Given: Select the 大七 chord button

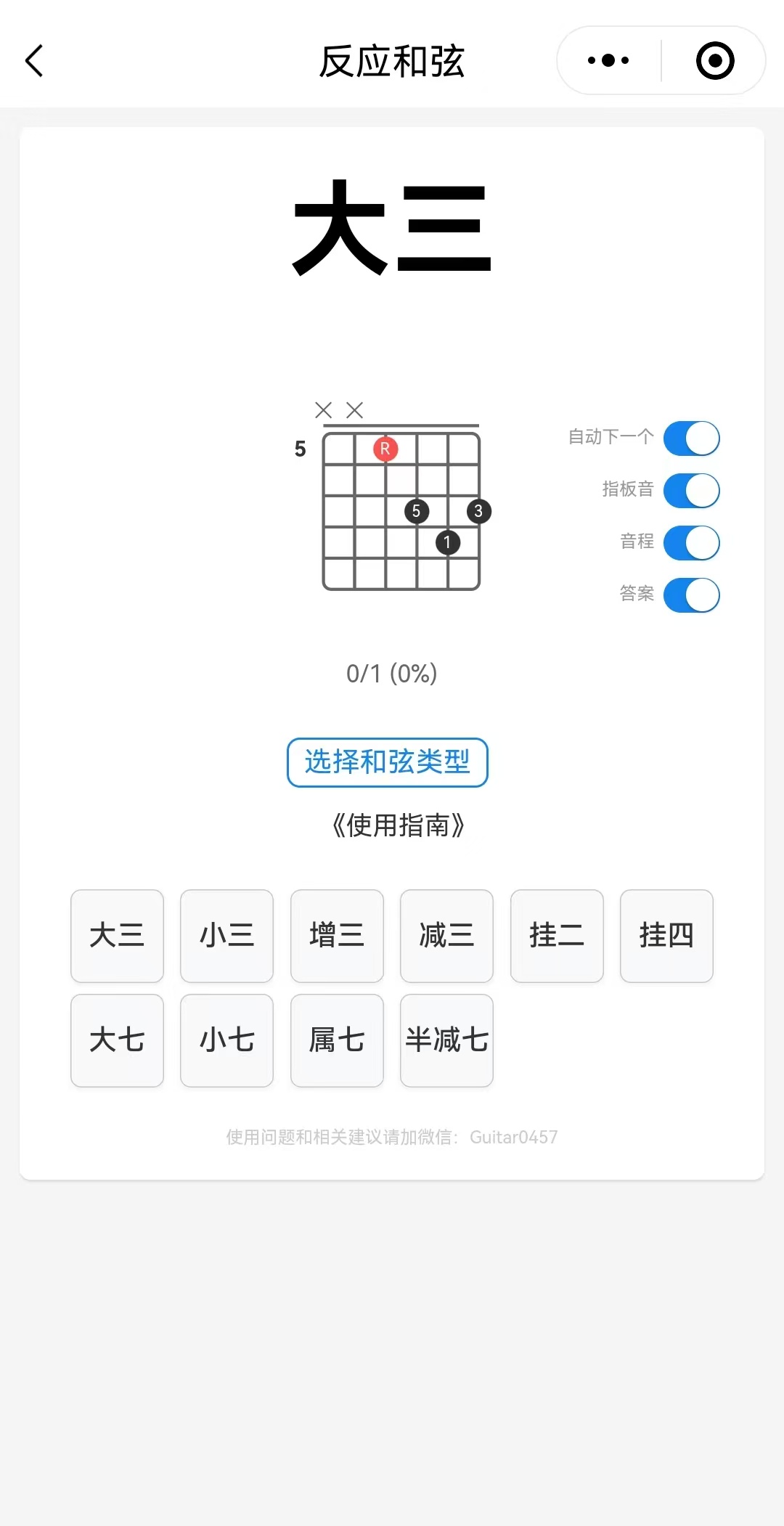Looking at the screenshot, I should pyautogui.click(x=117, y=1040).
